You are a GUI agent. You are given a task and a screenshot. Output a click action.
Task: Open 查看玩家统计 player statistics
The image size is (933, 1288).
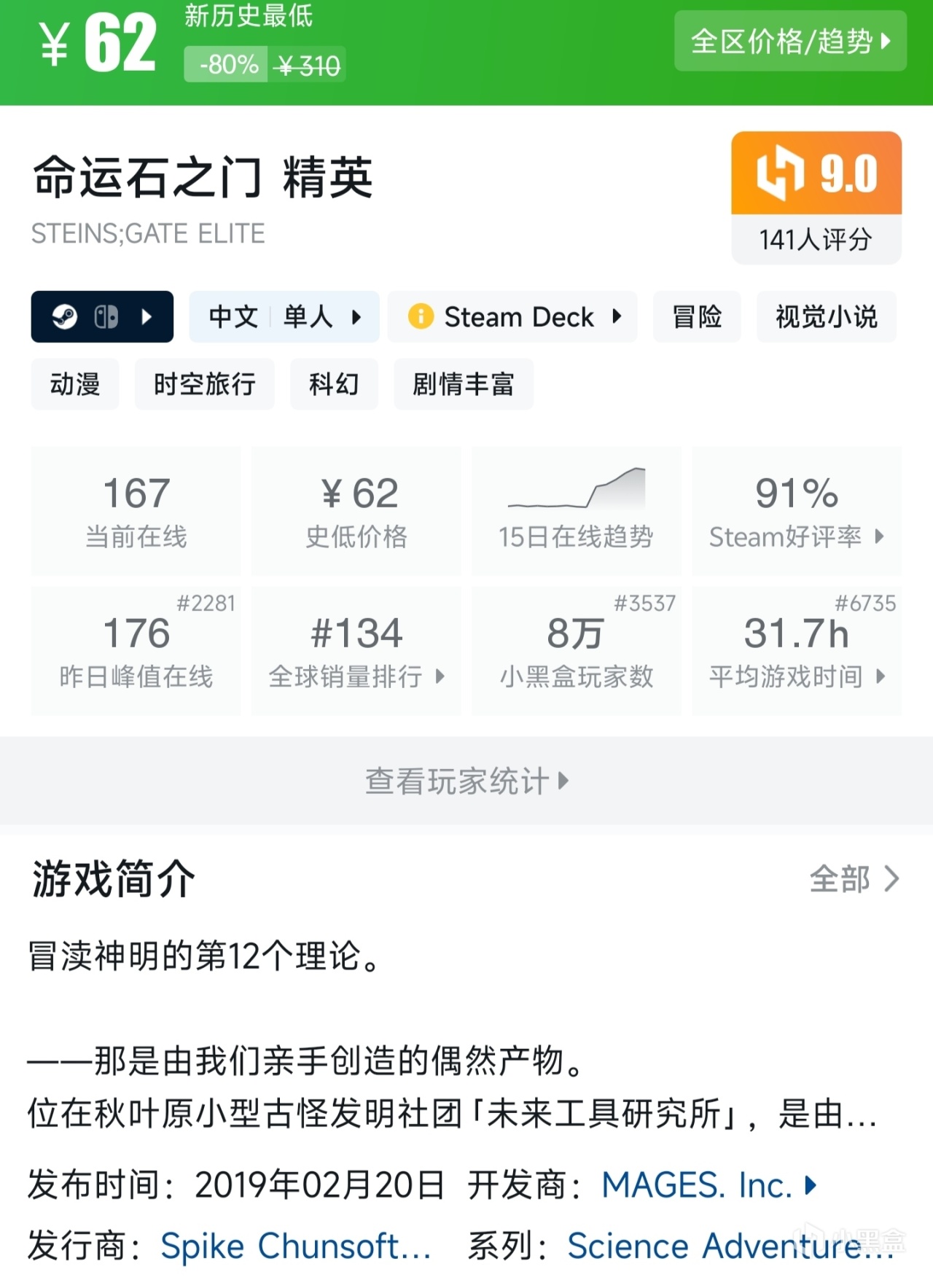pos(466,781)
